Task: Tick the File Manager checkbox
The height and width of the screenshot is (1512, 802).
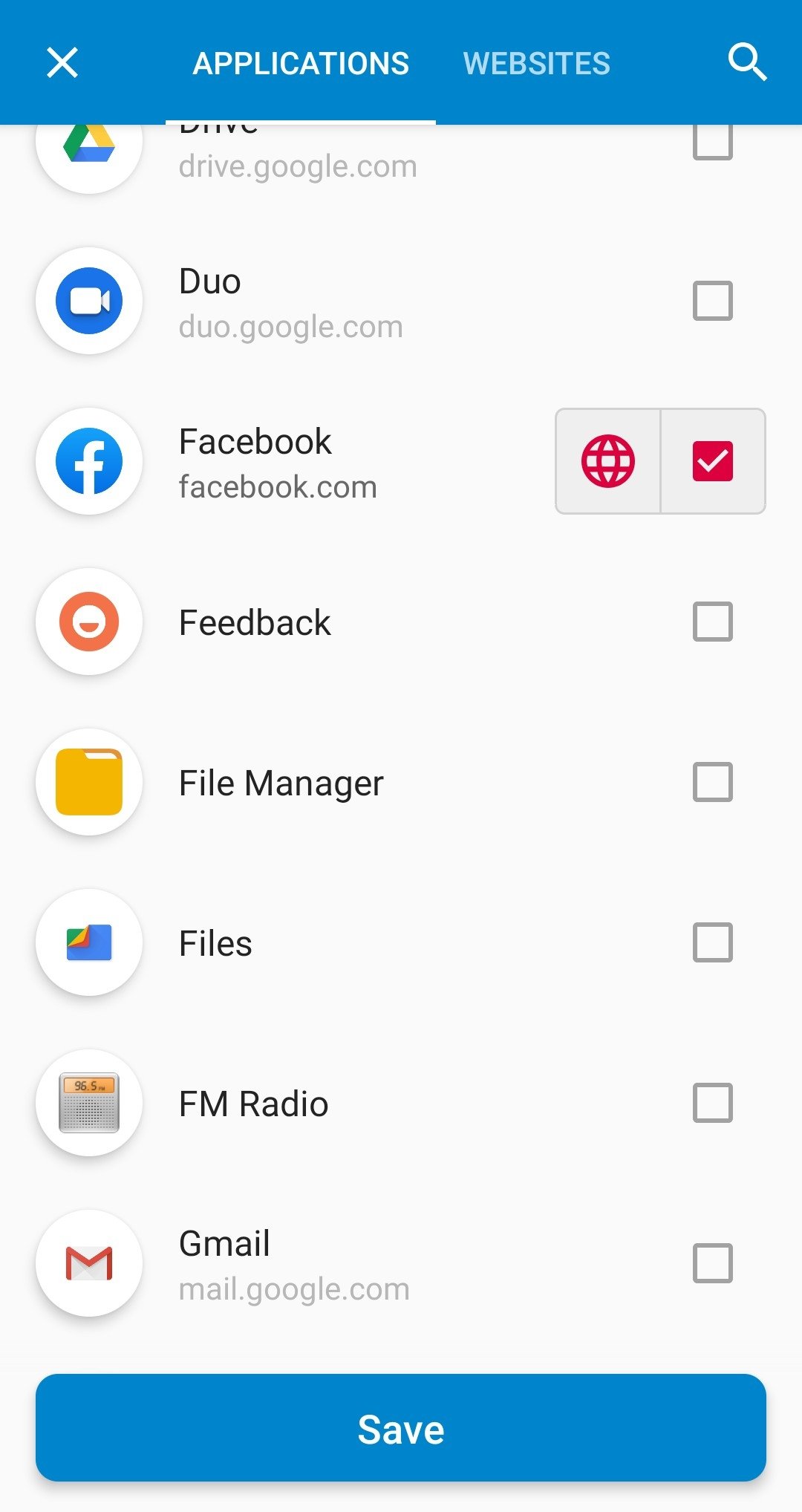Action: [x=713, y=782]
